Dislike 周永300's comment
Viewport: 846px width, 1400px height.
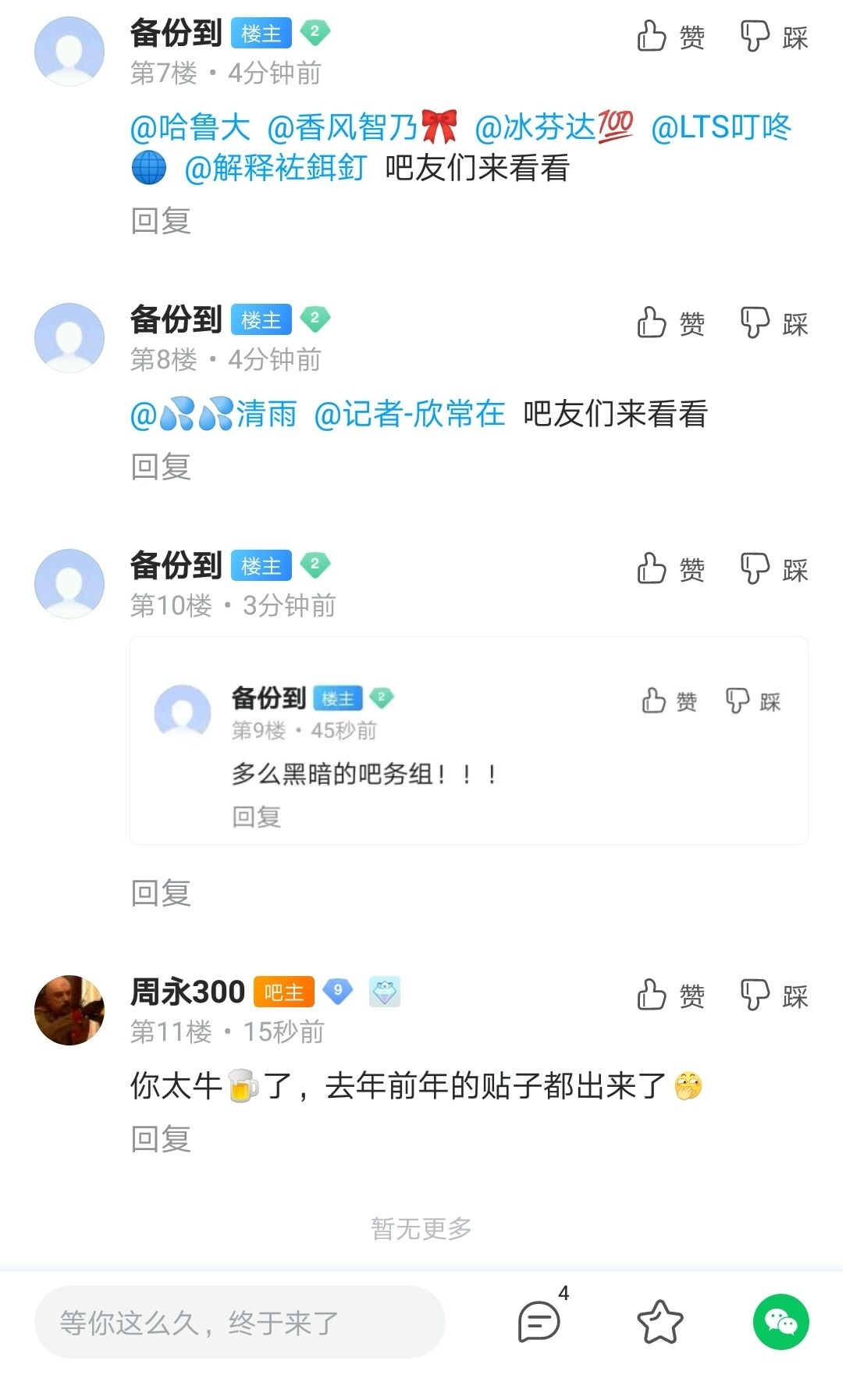[x=773, y=996]
